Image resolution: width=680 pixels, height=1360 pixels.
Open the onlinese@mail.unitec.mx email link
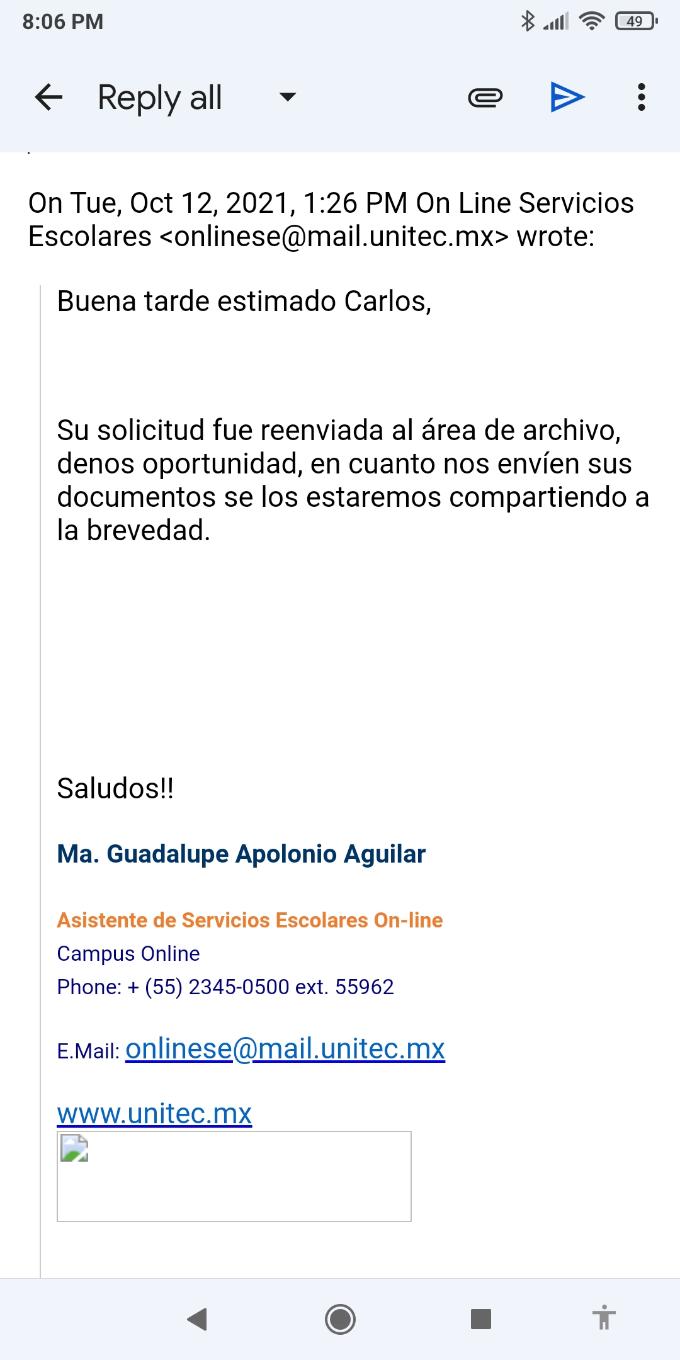pos(285,1048)
